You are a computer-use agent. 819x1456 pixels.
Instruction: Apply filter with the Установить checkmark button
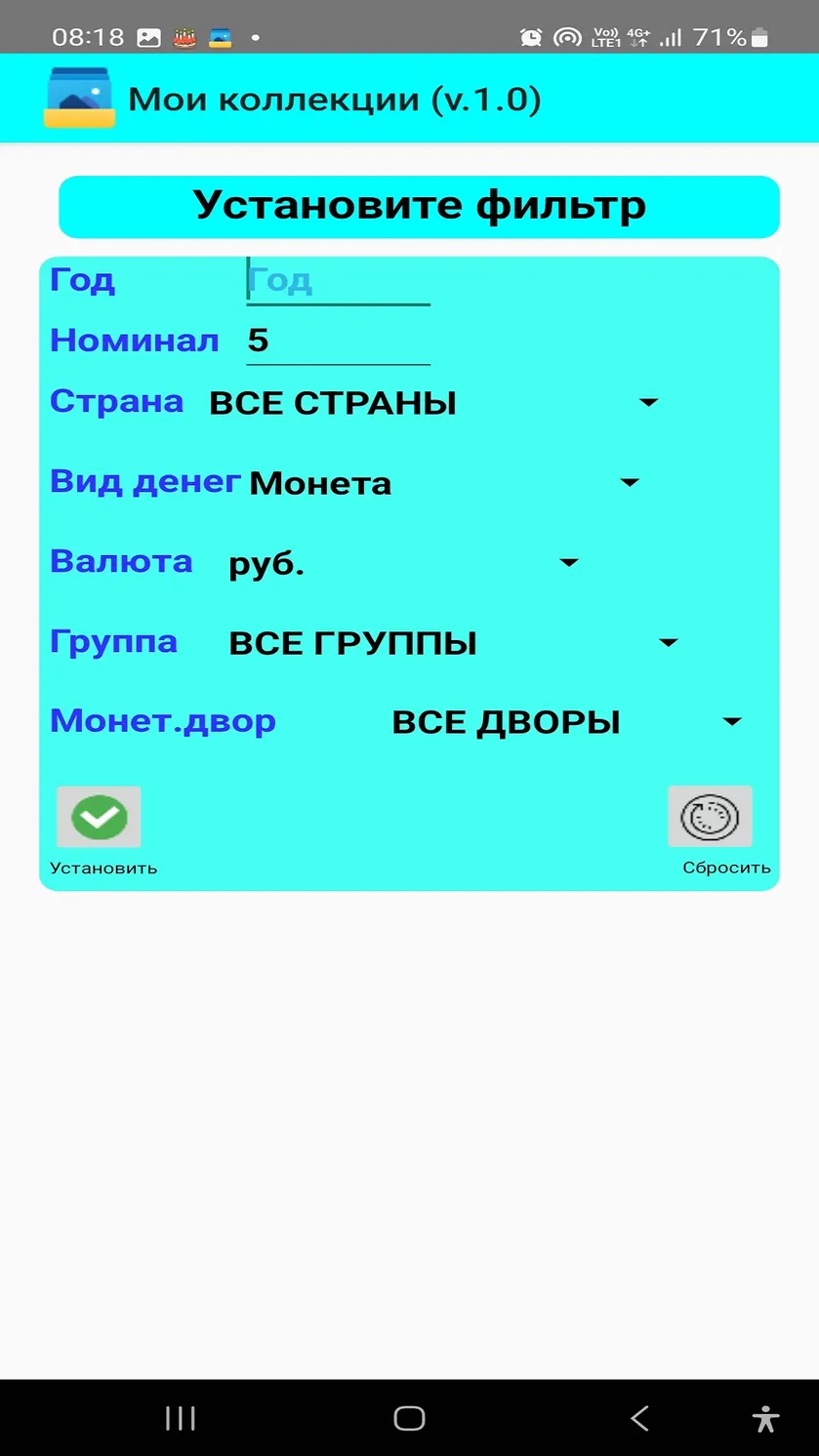pos(99,817)
